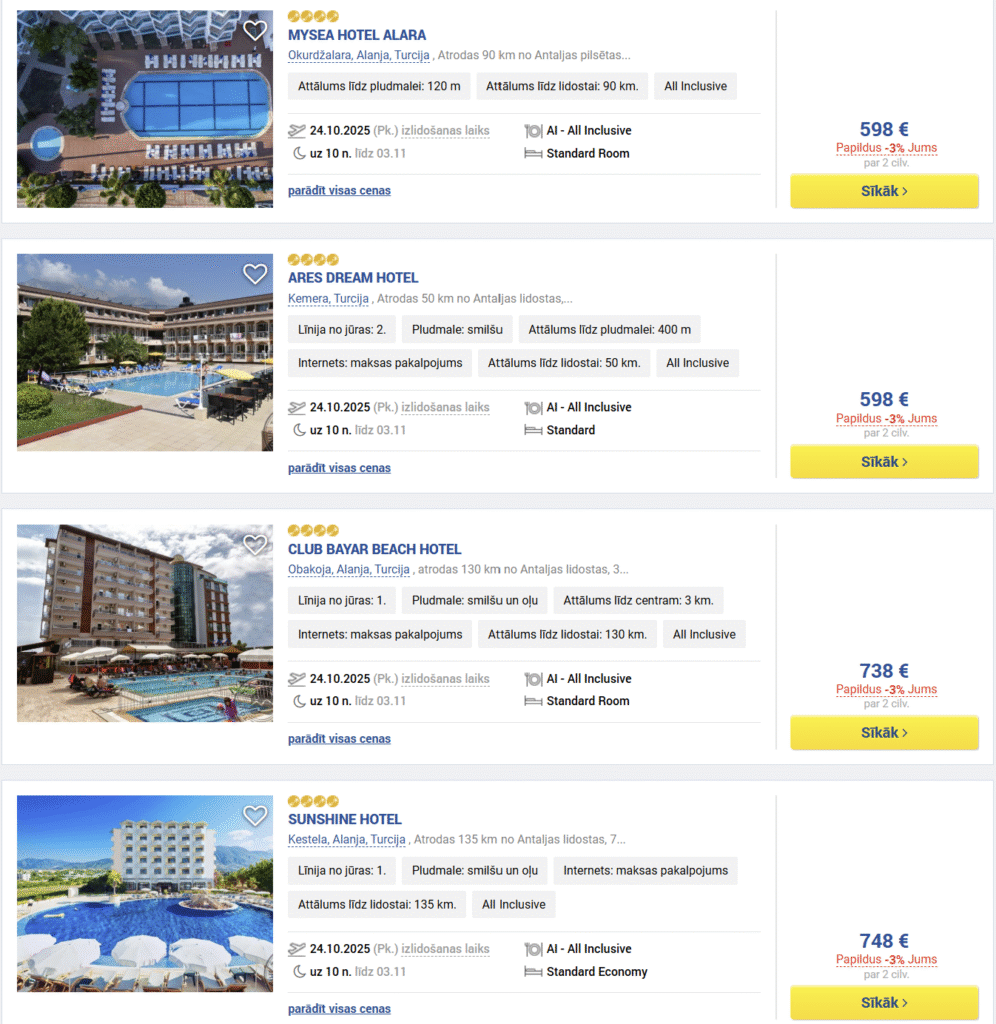Image resolution: width=996 pixels, height=1024 pixels.
Task: Save Club Bayar Beach Hotel with heart icon
Action: 255,545
